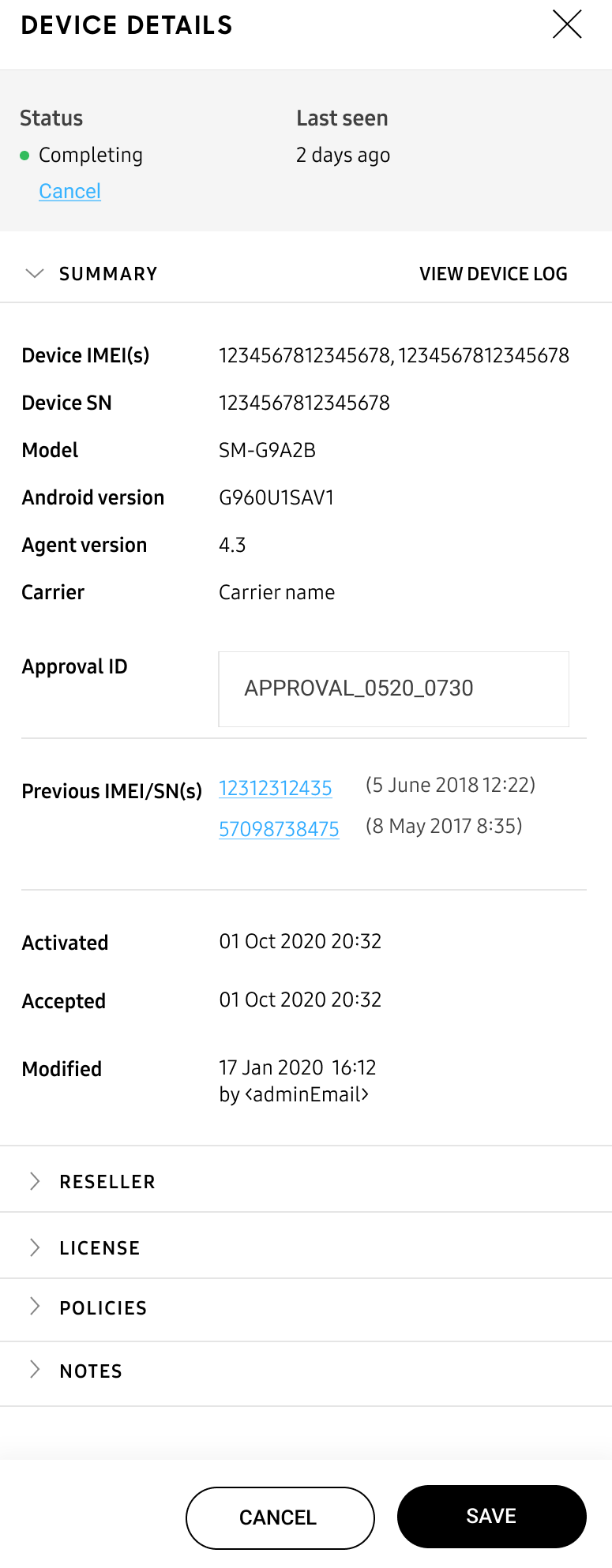Cancel the Completing device status
This screenshot has height=1568, width=612.
[69, 190]
